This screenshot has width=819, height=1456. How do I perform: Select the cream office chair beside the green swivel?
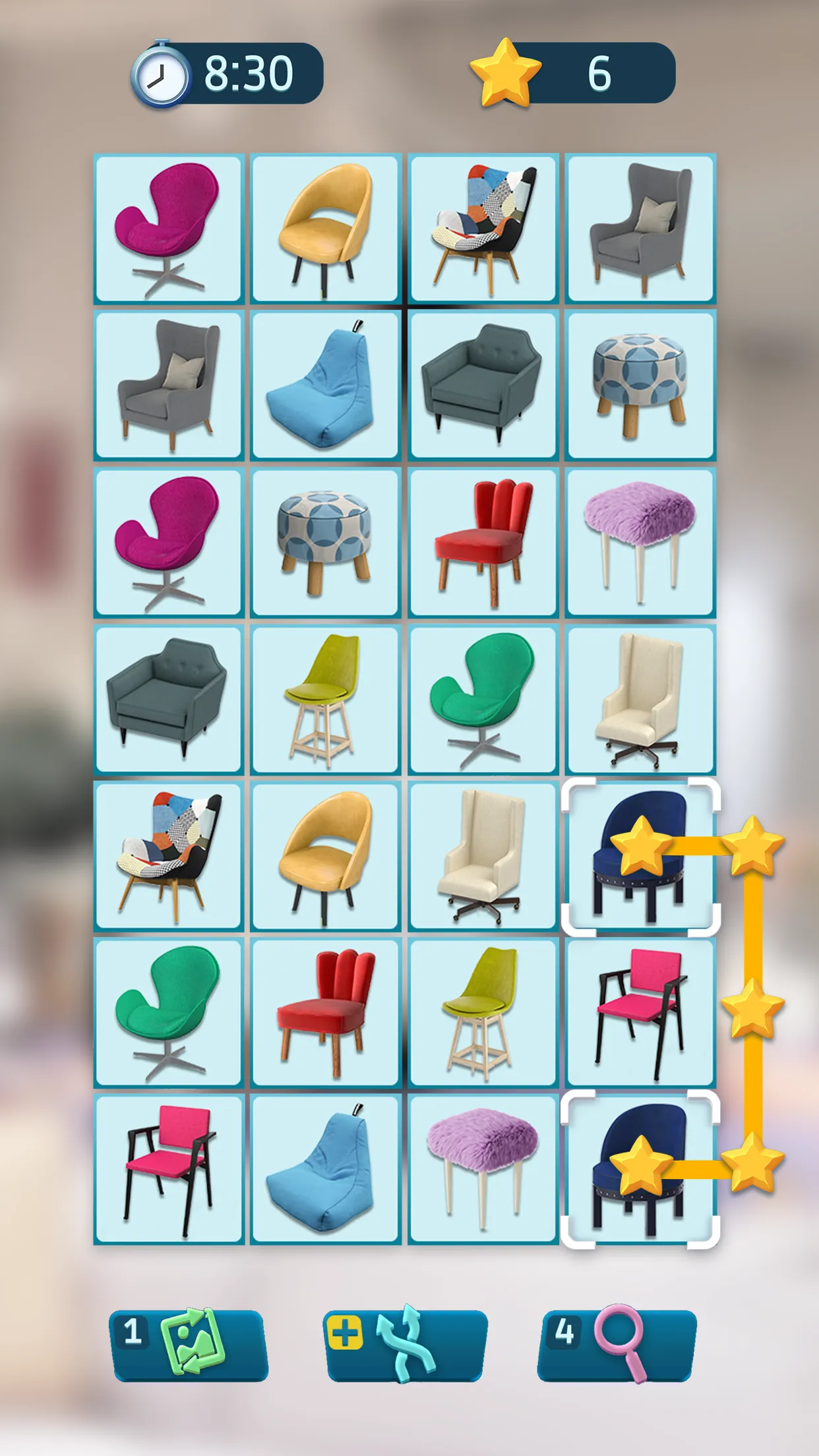[x=640, y=699]
